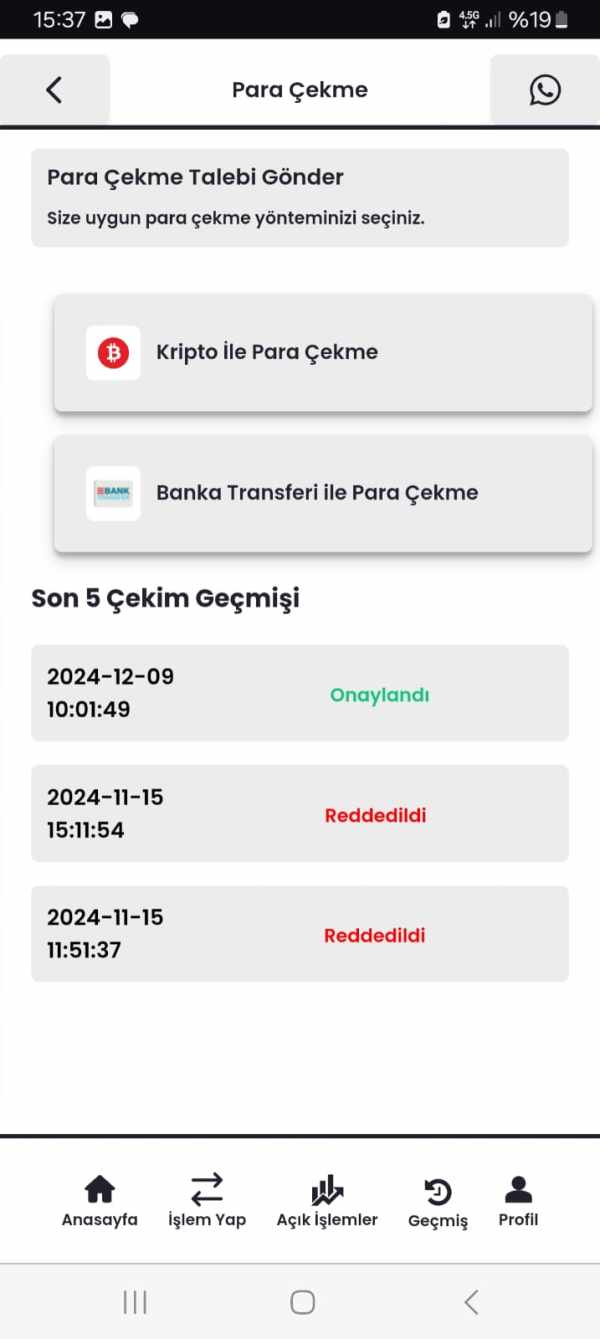This screenshot has width=600, height=1339.
Task: Choose Banka Transferi ile Para Çekme
Action: pos(323,493)
